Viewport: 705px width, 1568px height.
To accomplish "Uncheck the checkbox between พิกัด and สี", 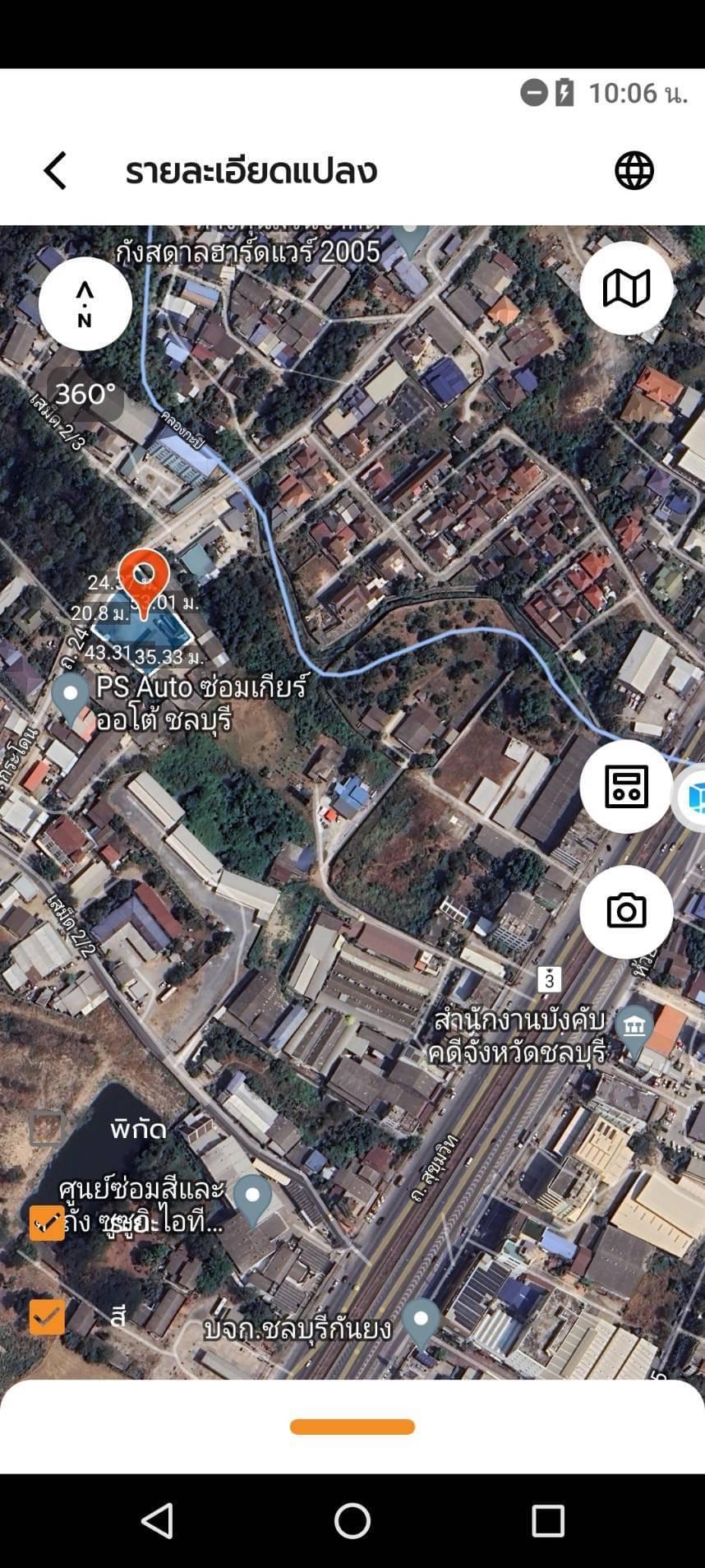I will coord(47,1223).
